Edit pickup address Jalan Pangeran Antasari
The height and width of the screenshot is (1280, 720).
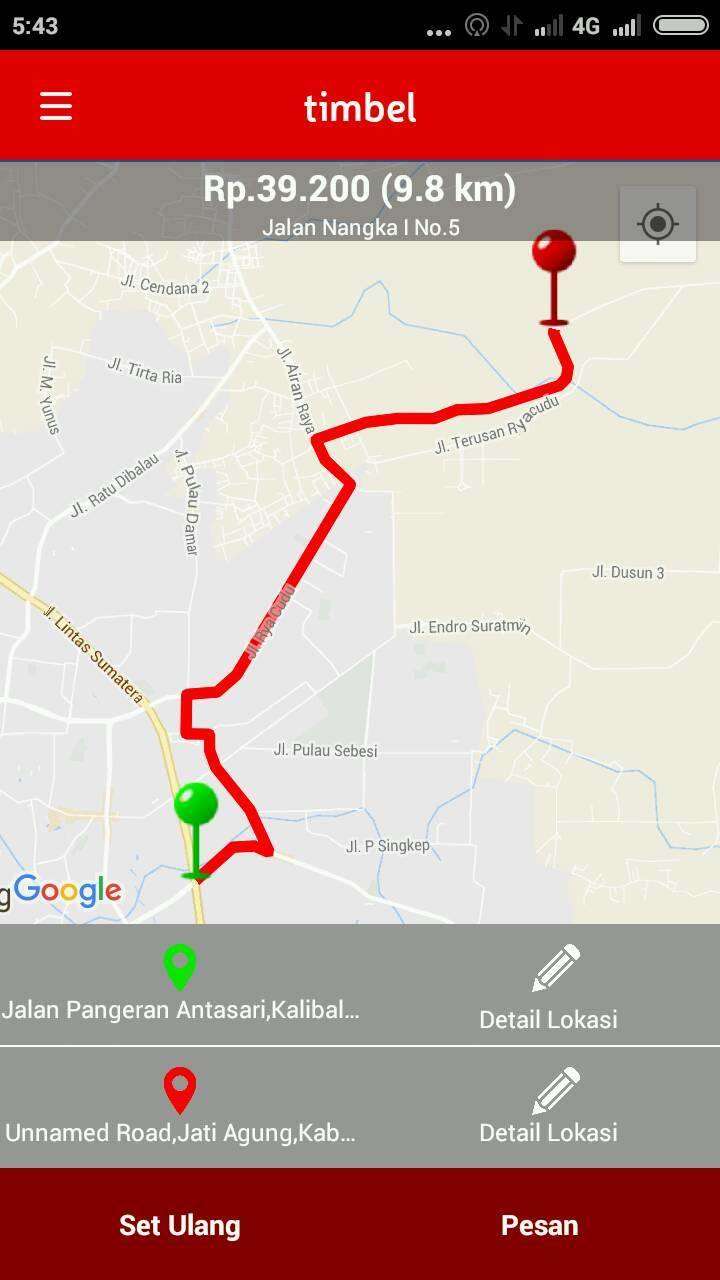(180, 985)
